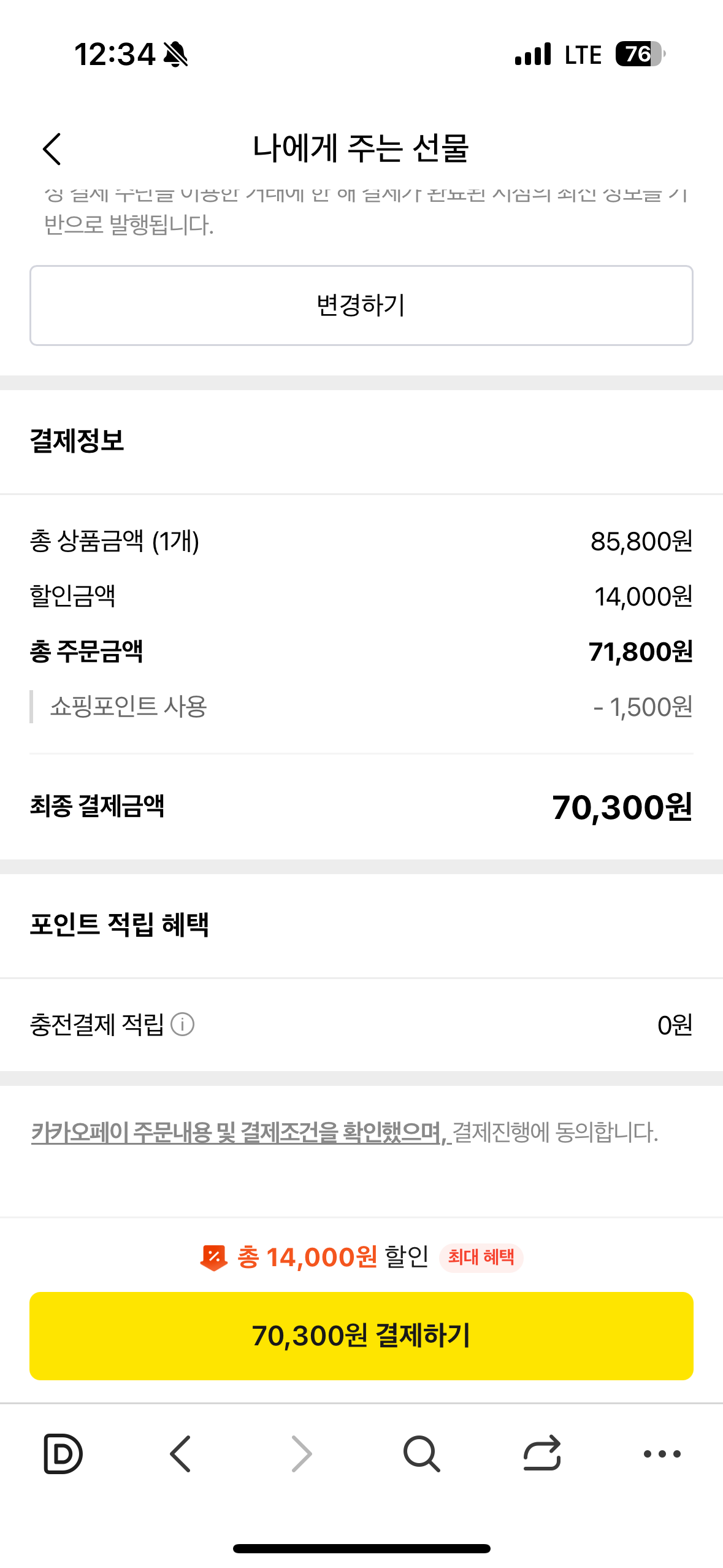Image resolution: width=723 pixels, height=1568 pixels.
Task: Share this page via toolbar share icon
Action: [542, 1453]
